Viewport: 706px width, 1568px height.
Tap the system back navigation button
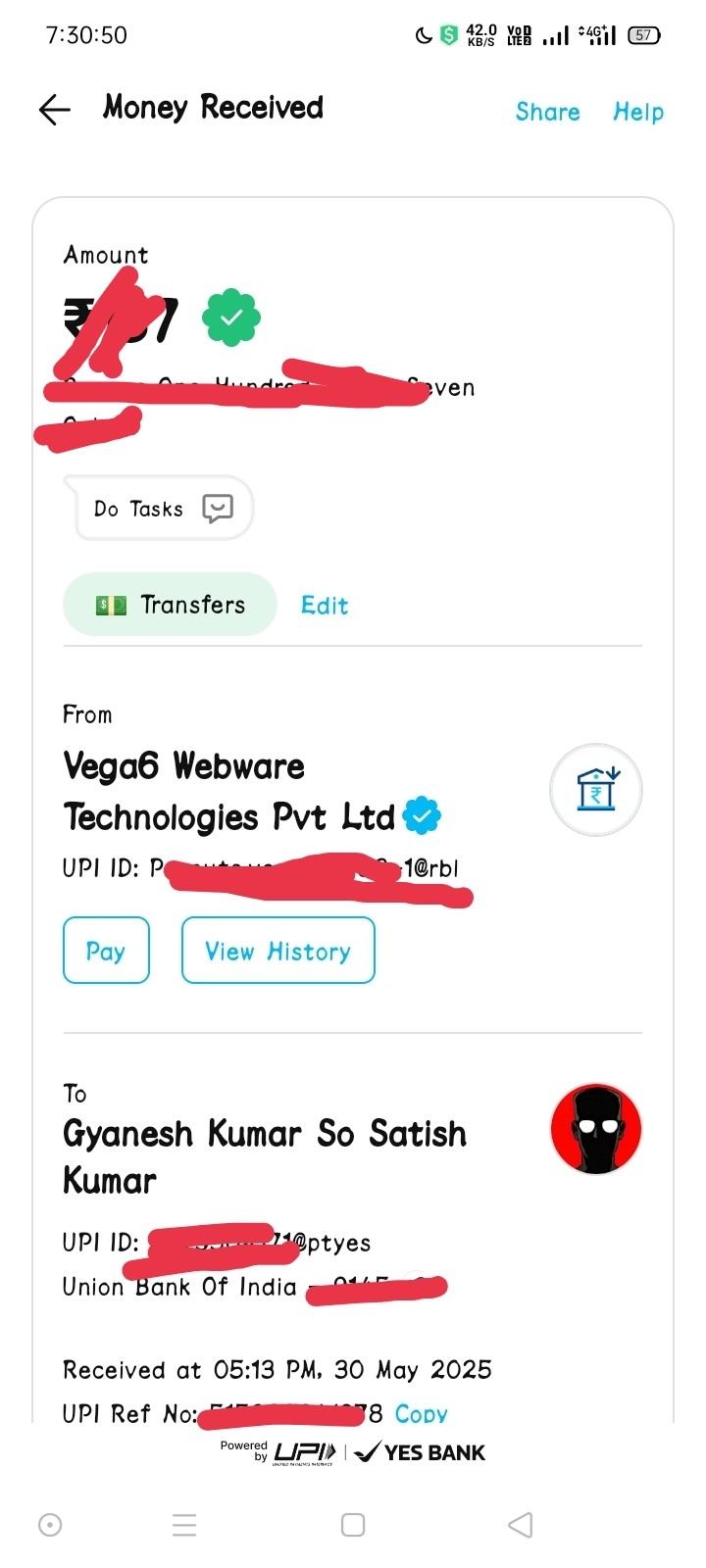click(x=521, y=1525)
